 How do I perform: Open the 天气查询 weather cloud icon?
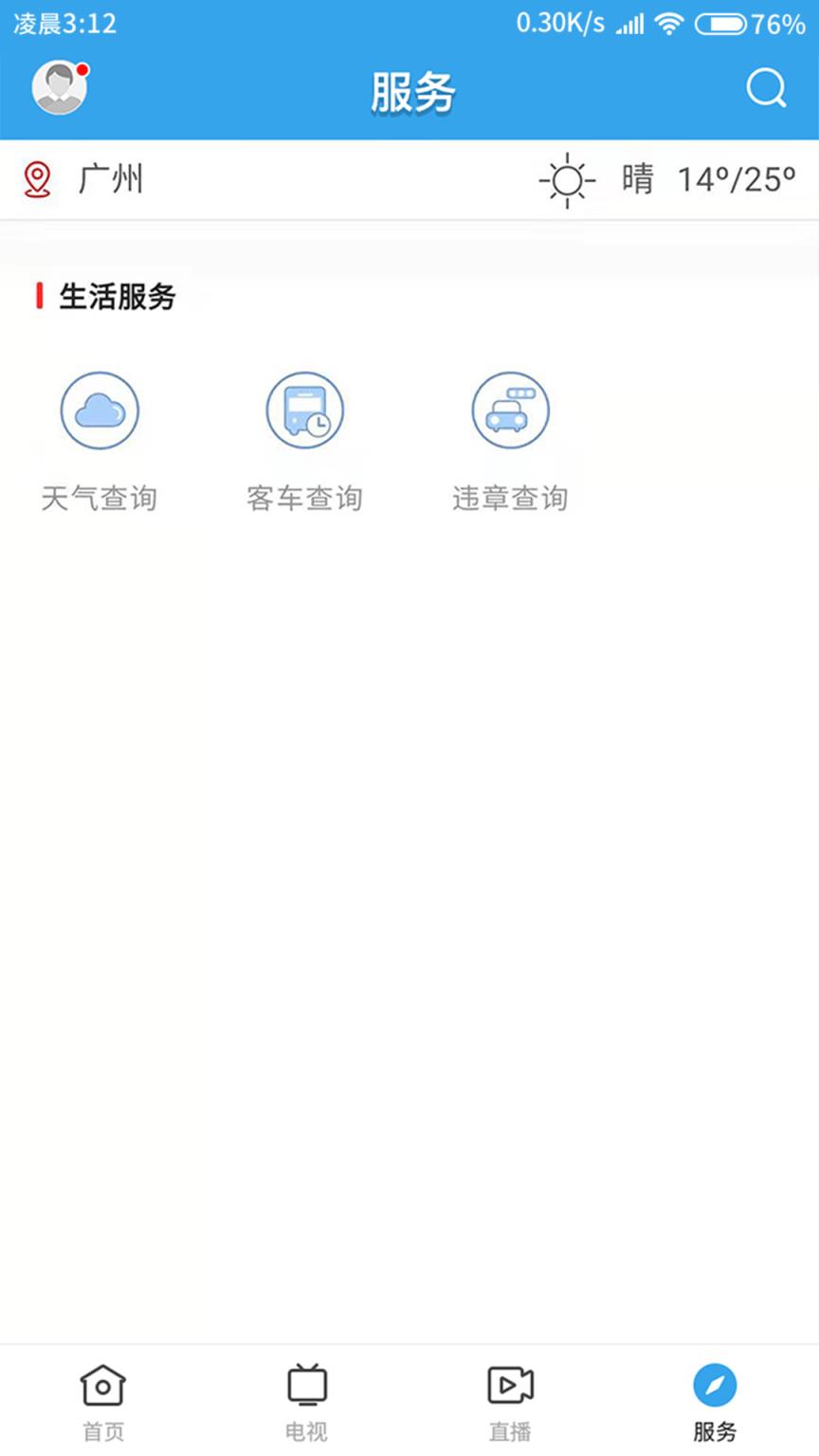(100, 409)
